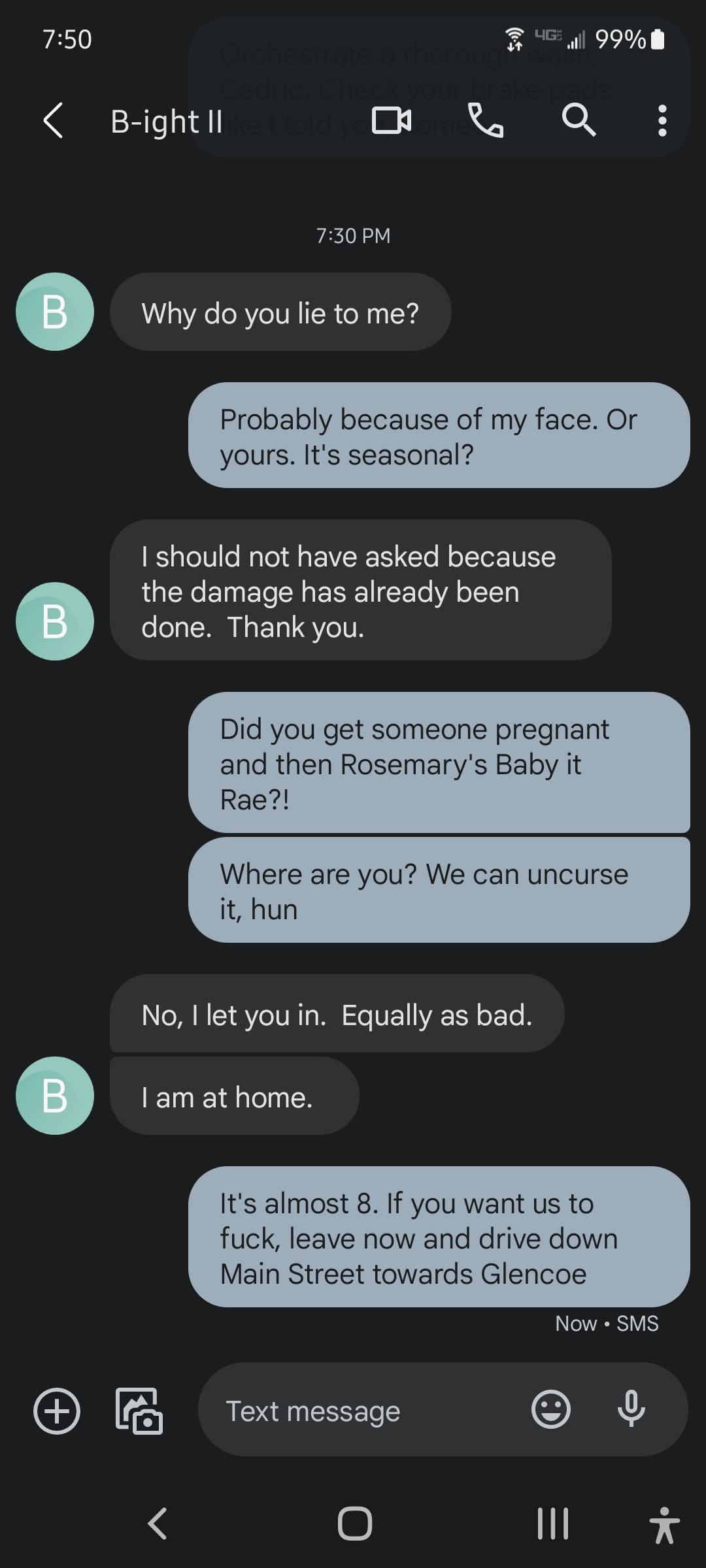706x1568 pixels.
Task: Focus the Text message field
Action: pos(366,1411)
